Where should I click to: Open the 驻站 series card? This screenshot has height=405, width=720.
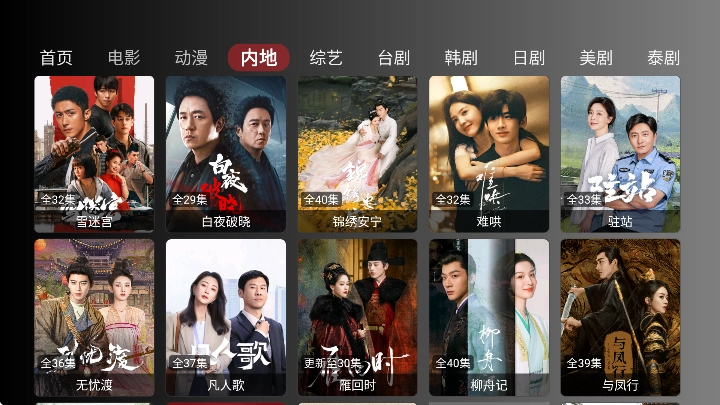pyautogui.click(x=620, y=153)
